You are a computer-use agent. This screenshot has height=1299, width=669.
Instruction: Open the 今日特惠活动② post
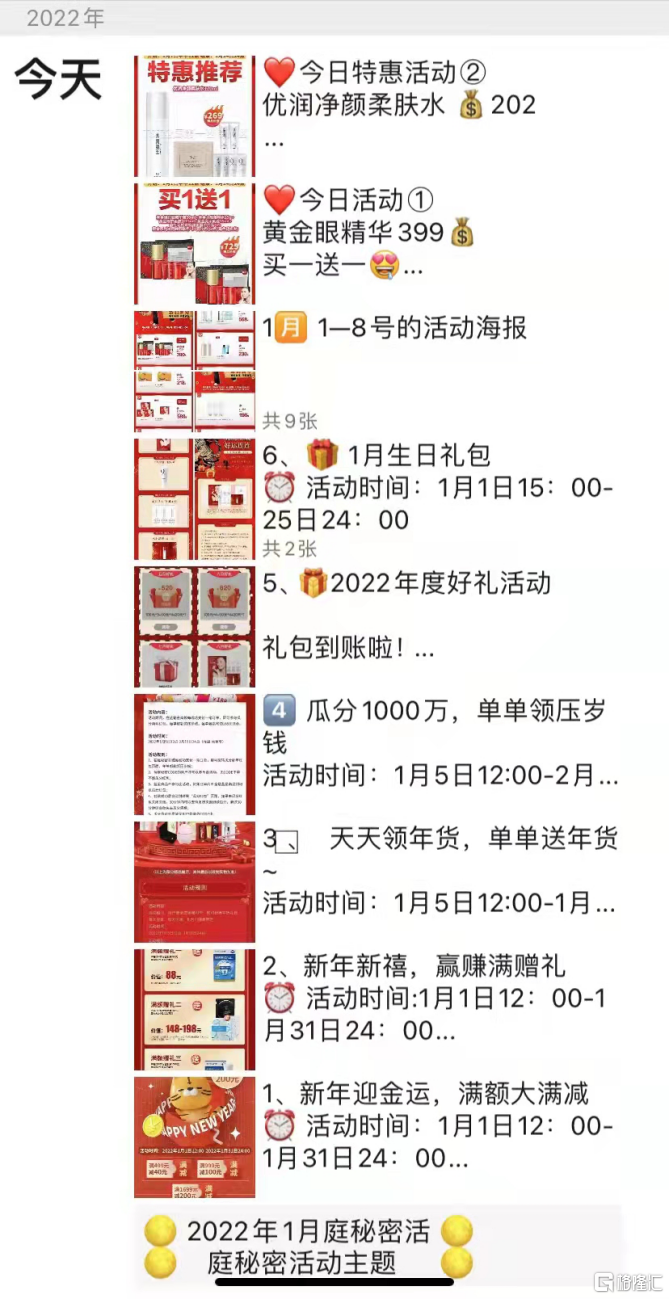pyautogui.click(x=400, y=105)
